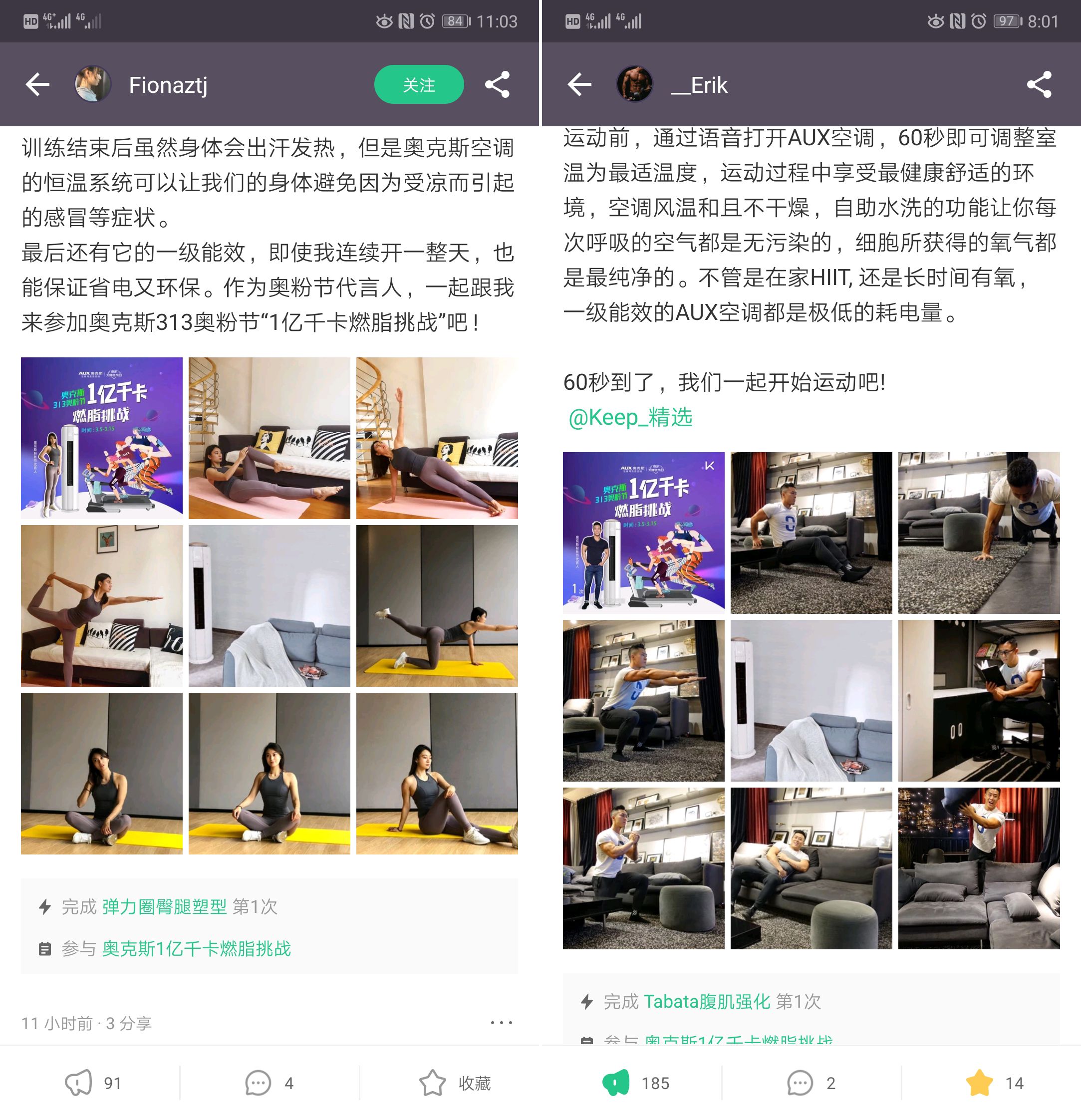Share __Erik's post from the top bar
The height and width of the screenshot is (1120, 1081).
(1039, 84)
